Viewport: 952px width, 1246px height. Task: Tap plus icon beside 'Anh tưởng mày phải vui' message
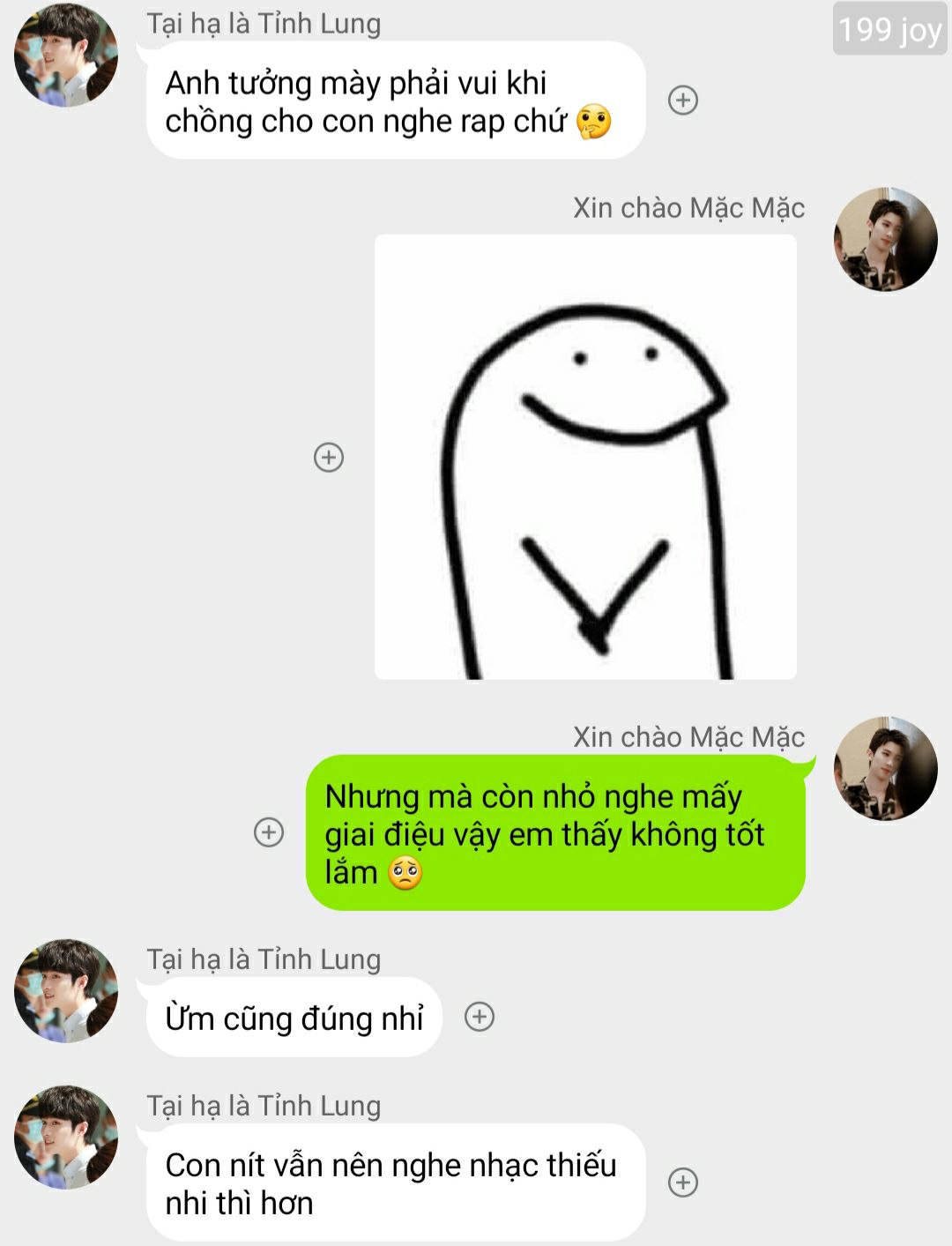[x=683, y=100]
